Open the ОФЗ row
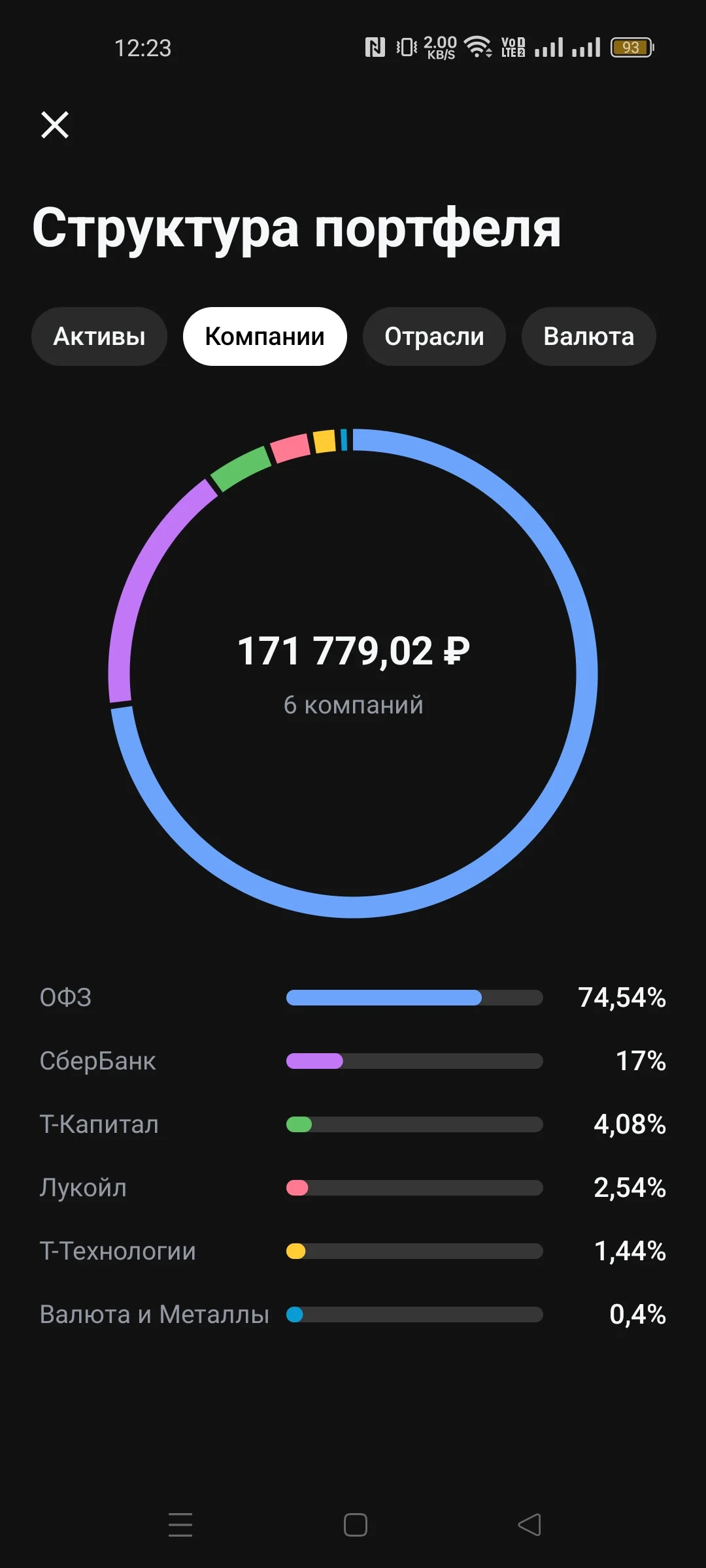 [x=353, y=998]
